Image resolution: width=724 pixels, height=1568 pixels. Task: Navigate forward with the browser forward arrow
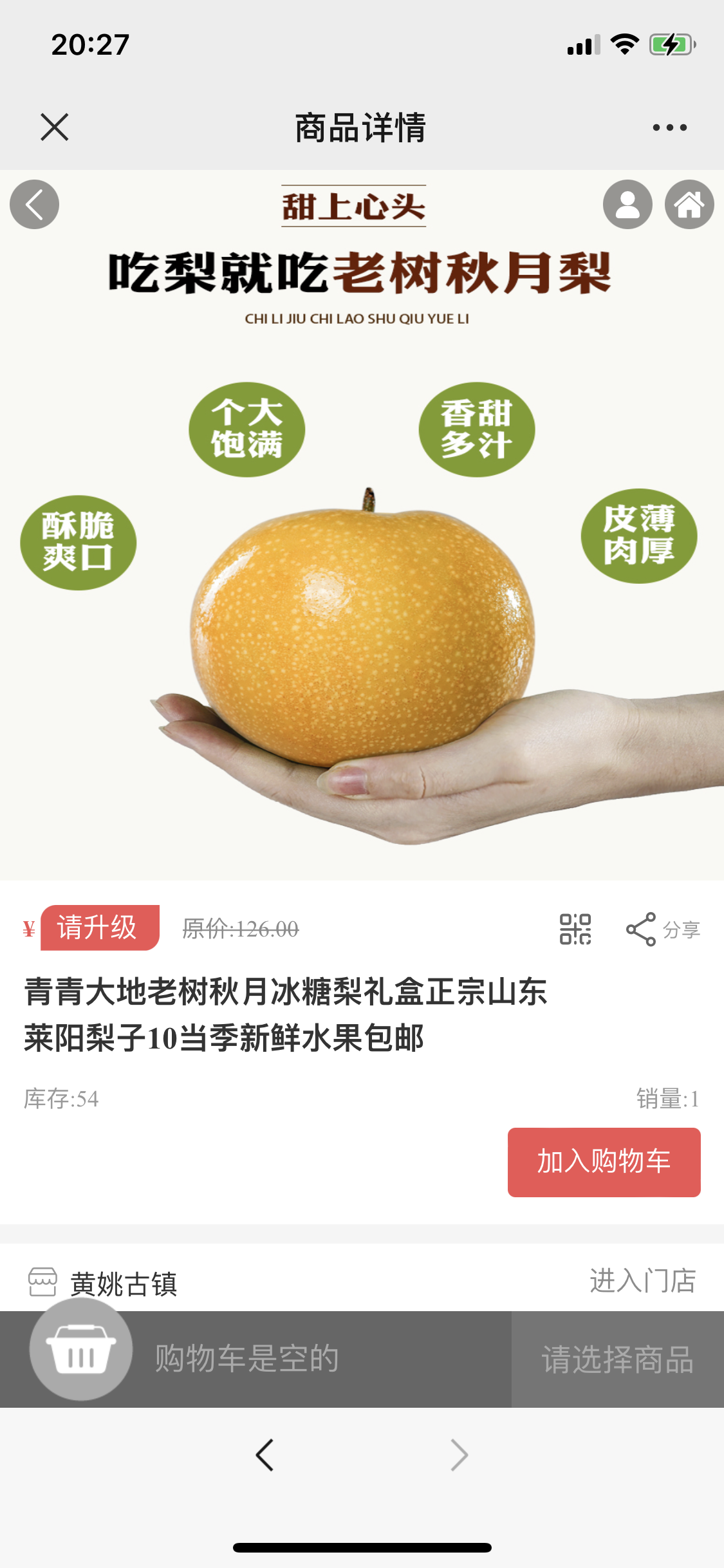click(459, 1455)
